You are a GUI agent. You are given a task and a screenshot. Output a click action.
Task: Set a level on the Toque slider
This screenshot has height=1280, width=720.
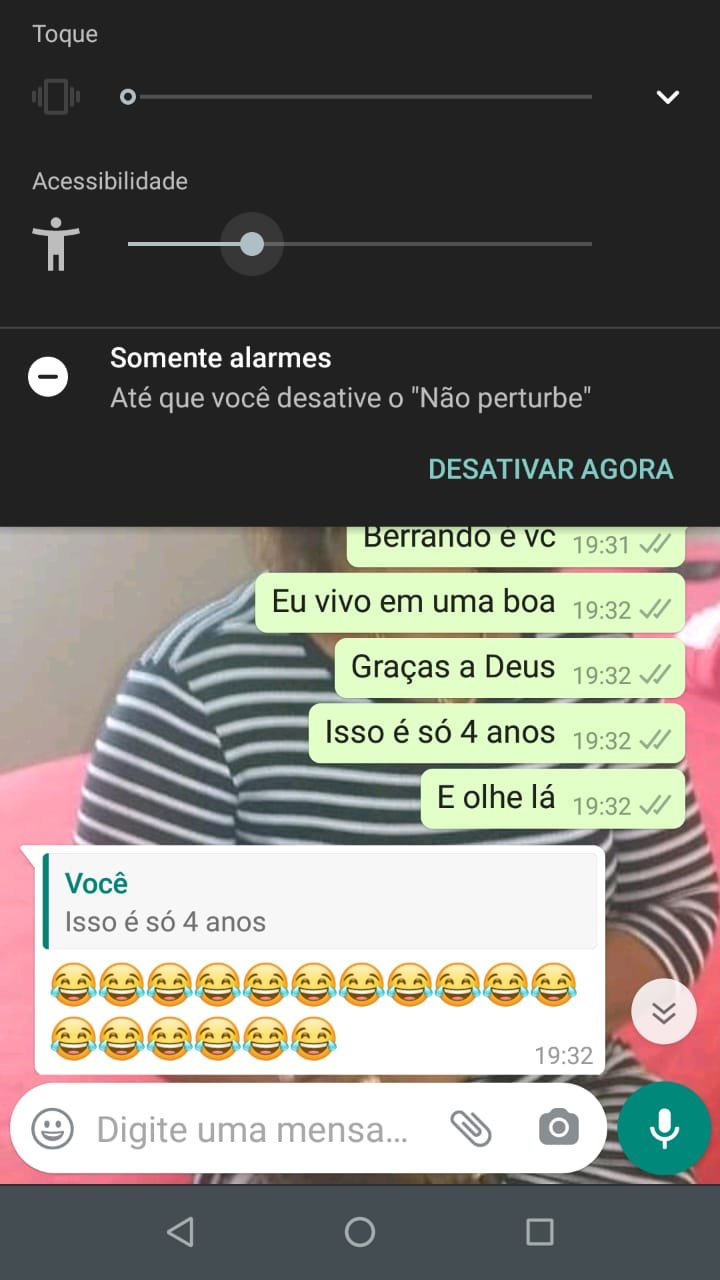pyautogui.click(x=360, y=97)
